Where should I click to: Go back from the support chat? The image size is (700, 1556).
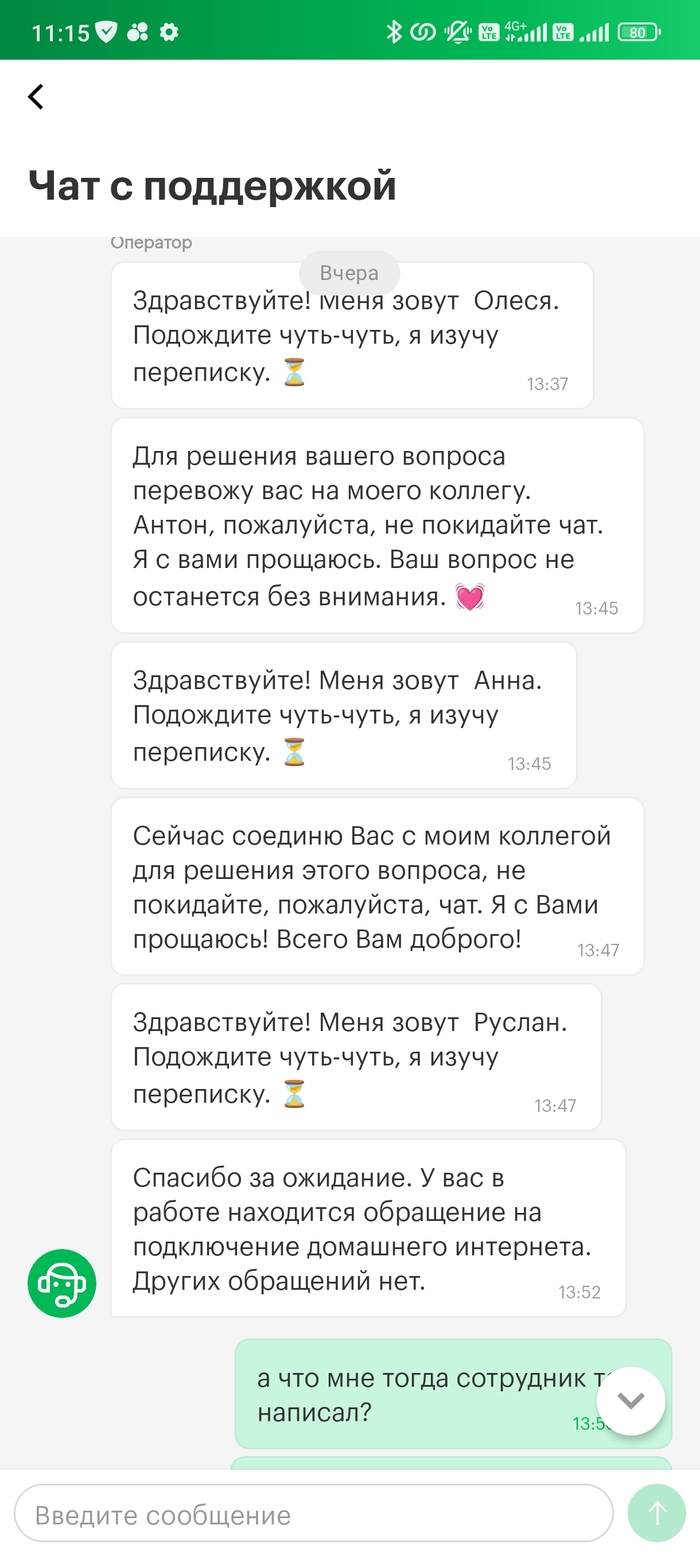[x=36, y=96]
